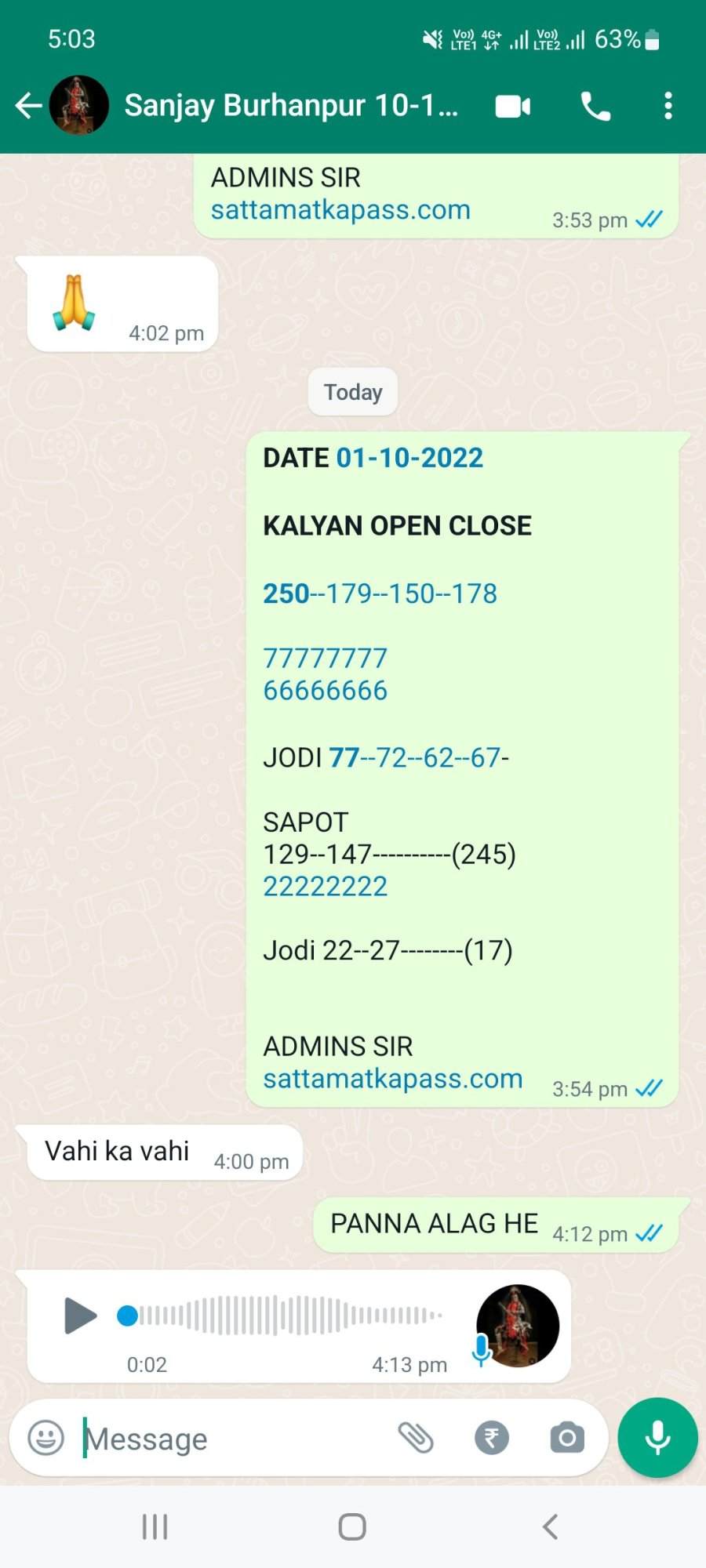Start a video call
Viewport: 706px width, 1568px height.
tap(513, 106)
